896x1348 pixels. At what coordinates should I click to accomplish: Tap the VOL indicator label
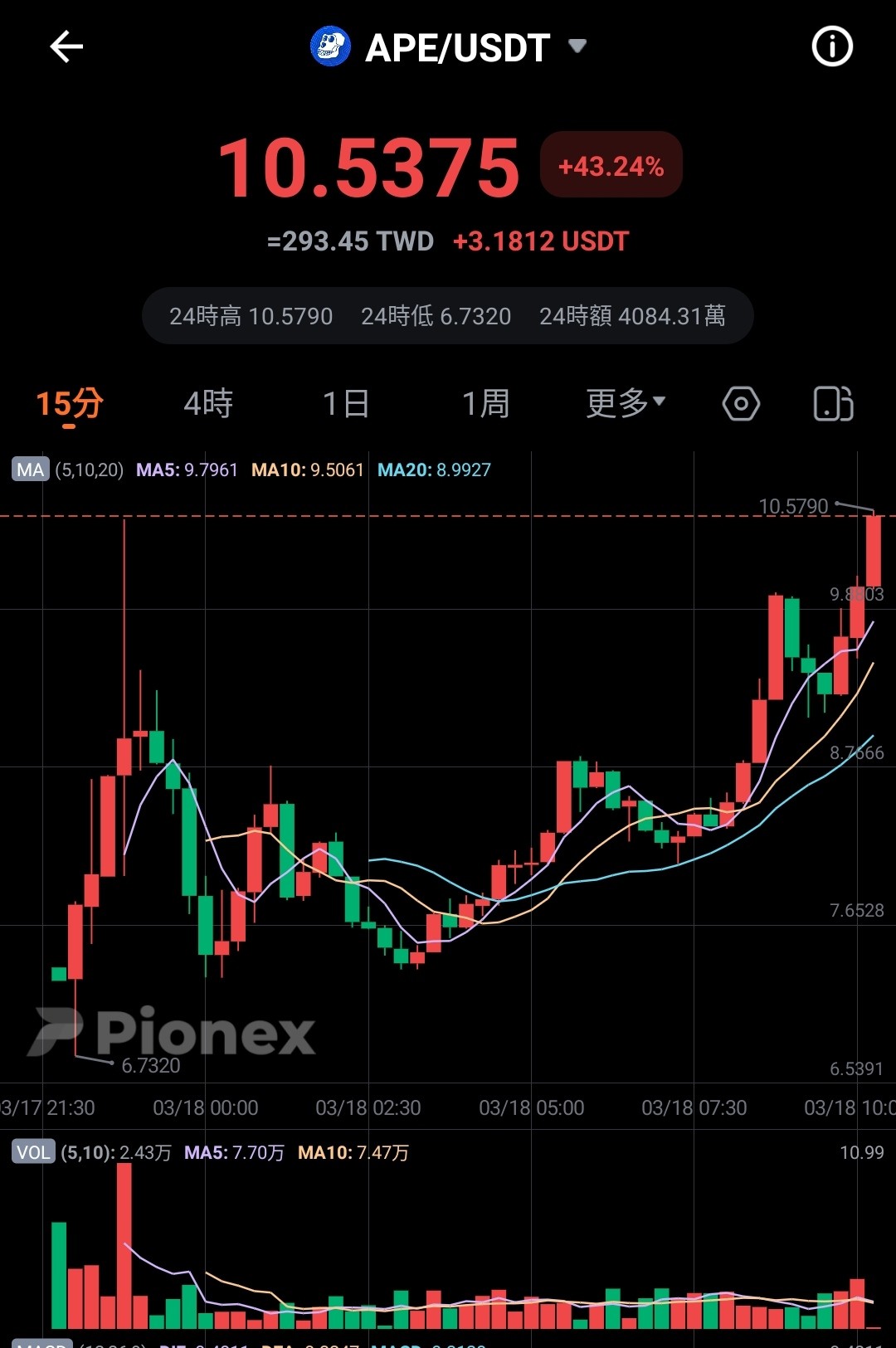point(33,1152)
